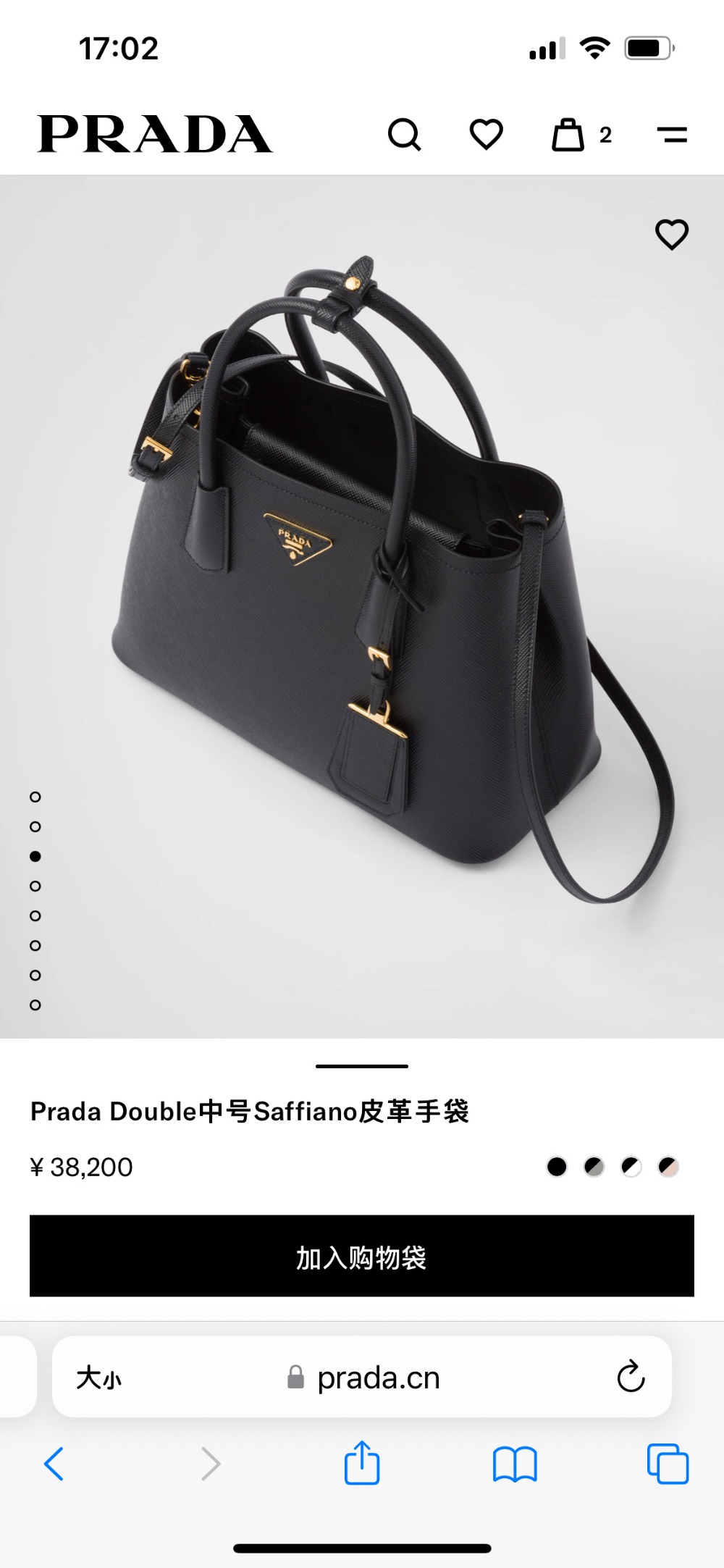Select the black and white color swatch

coord(631,1167)
